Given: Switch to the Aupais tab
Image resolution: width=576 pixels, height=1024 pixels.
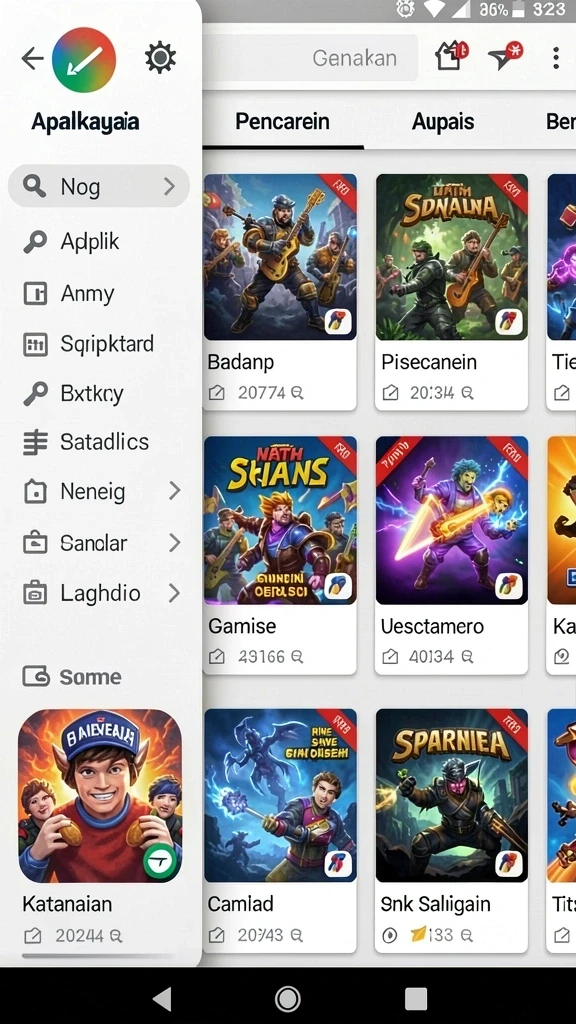Looking at the screenshot, I should pos(443,121).
